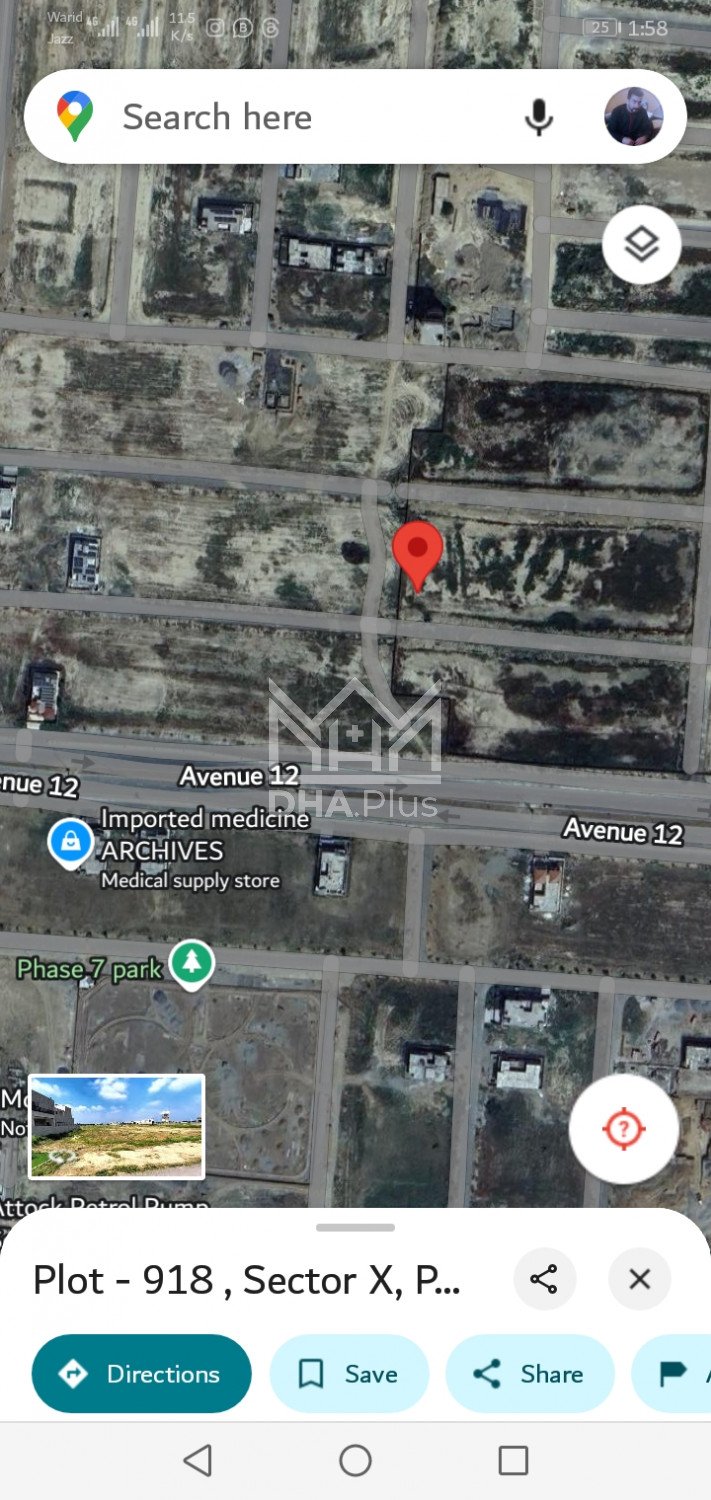Tap the Share chip
The height and width of the screenshot is (1500, 711).
click(528, 1374)
